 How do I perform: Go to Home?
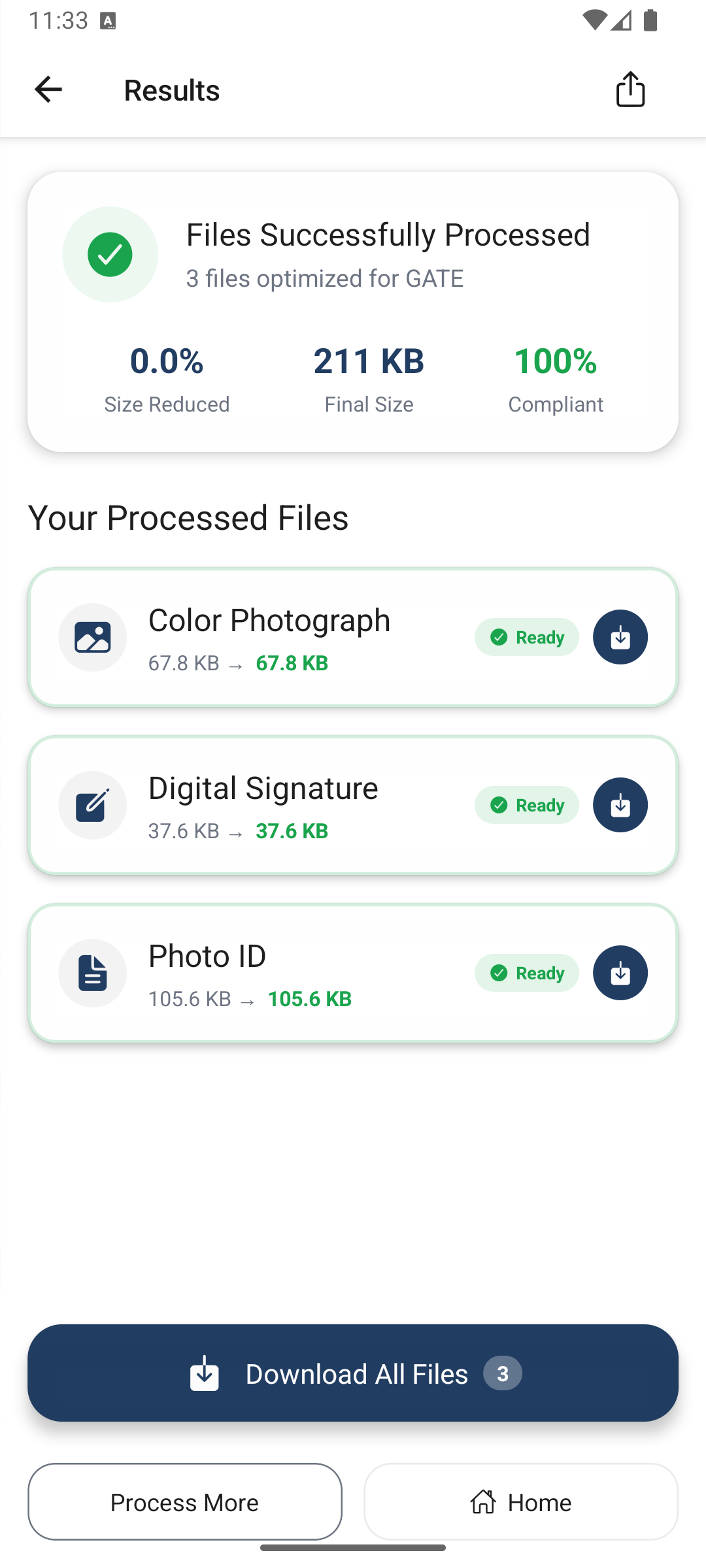tap(520, 1502)
